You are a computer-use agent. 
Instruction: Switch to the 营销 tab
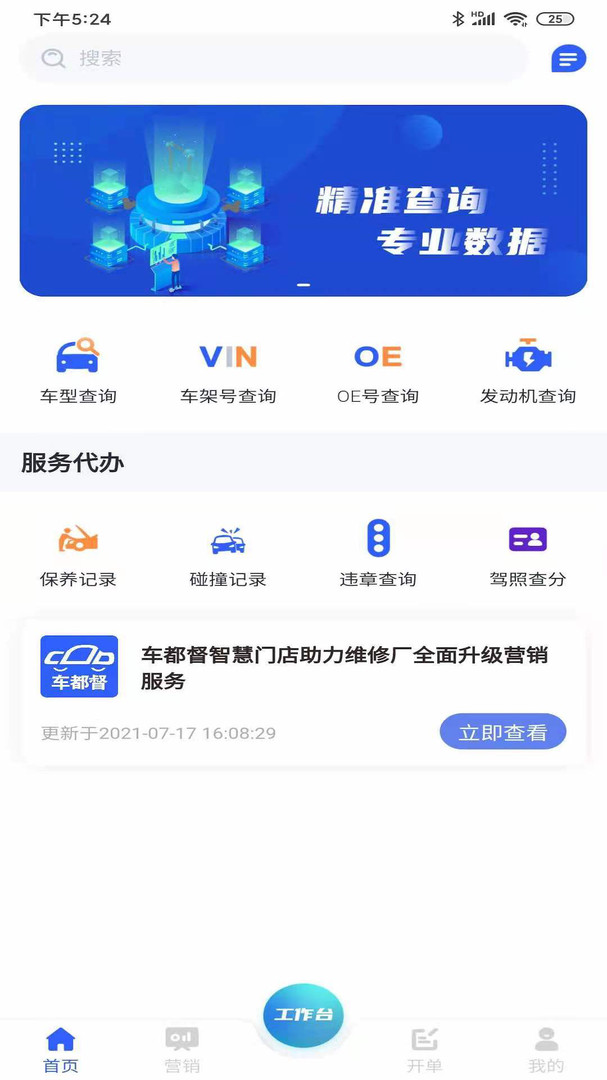[x=182, y=1049]
